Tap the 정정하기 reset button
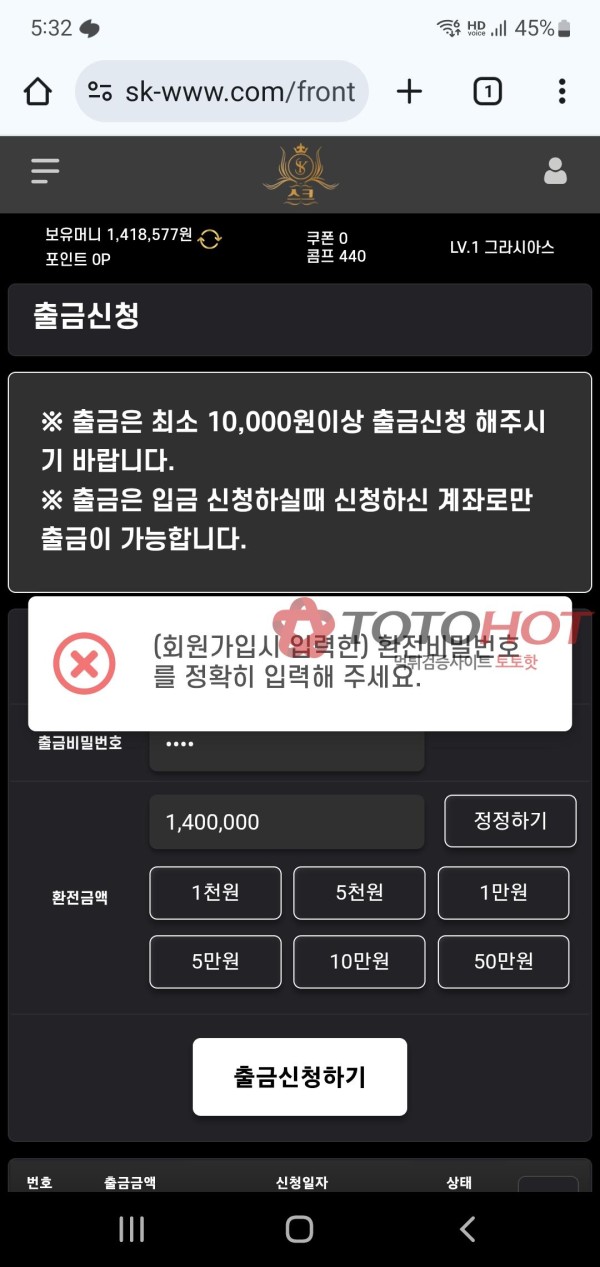 [510, 821]
